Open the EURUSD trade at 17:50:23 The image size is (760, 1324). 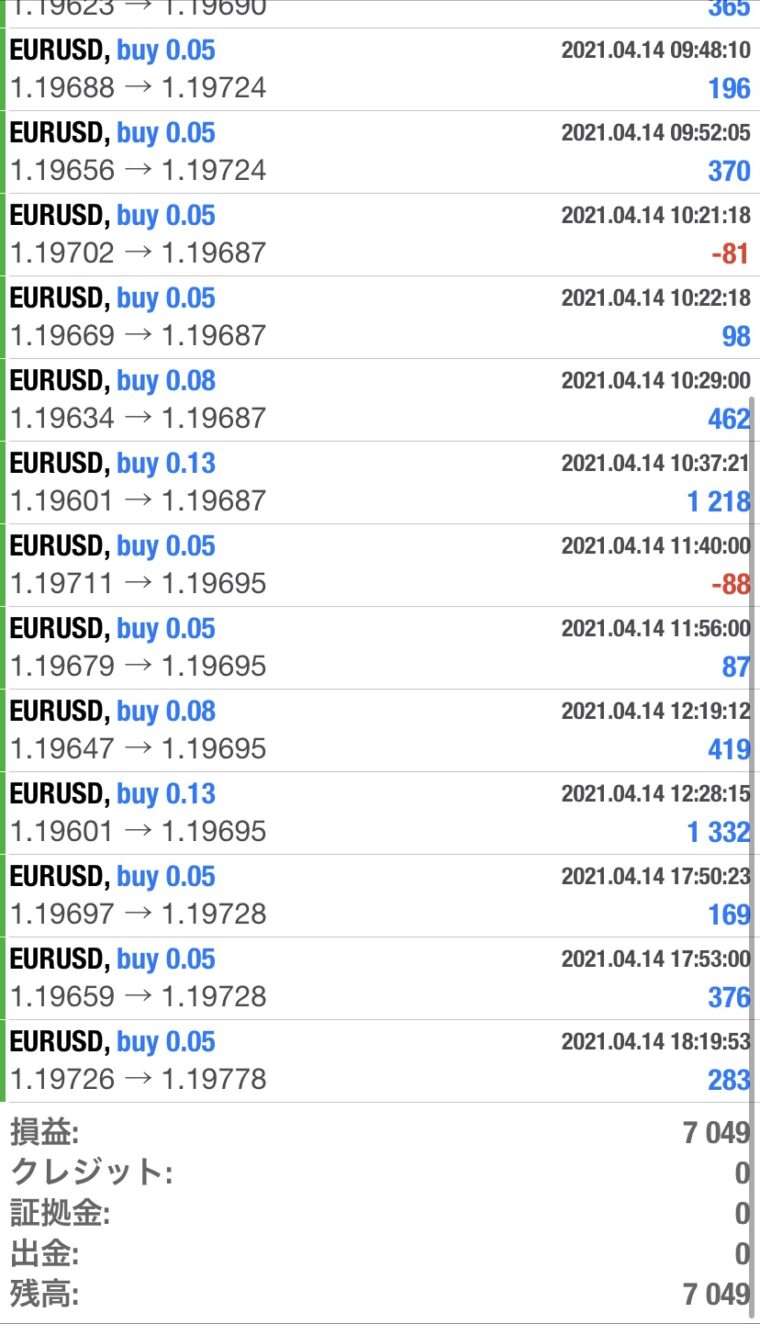coord(380,896)
